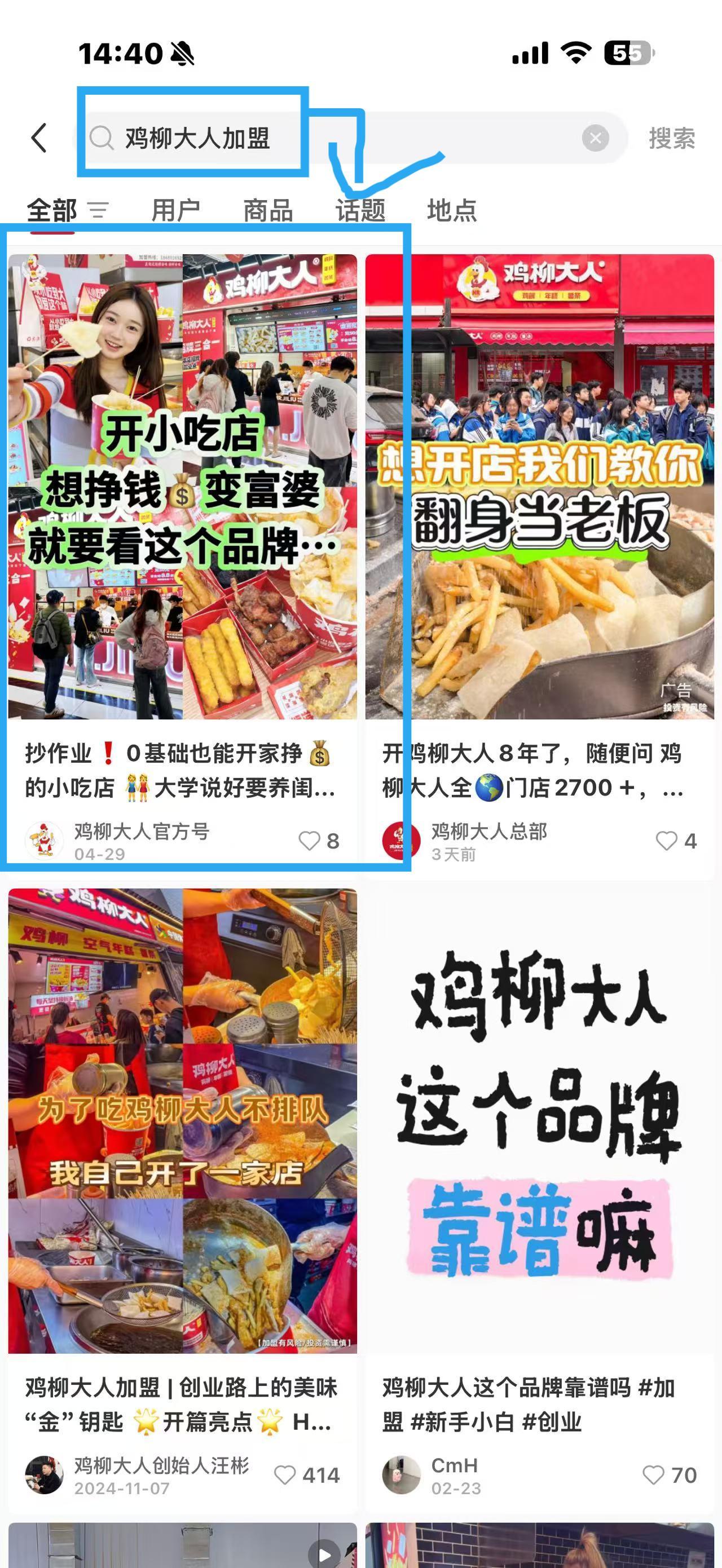Open the filter icon beside 全部
Image resolution: width=722 pixels, height=1568 pixels.
pyautogui.click(x=98, y=211)
